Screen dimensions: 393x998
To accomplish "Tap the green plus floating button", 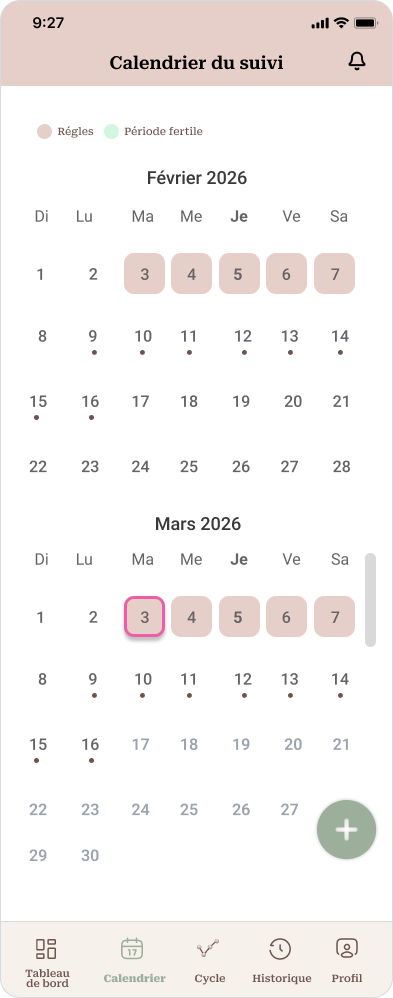I will coord(347,830).
